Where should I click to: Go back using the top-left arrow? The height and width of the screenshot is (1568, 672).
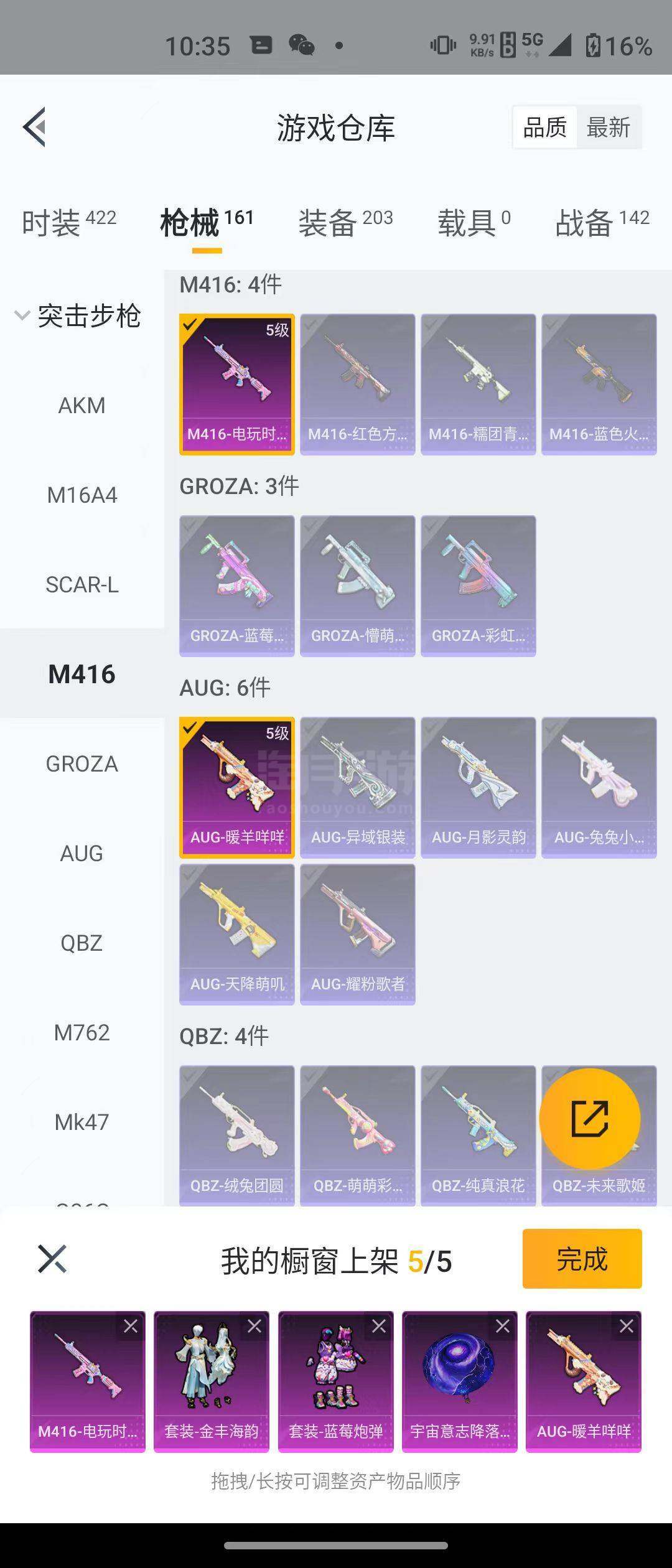pos(35,127)
